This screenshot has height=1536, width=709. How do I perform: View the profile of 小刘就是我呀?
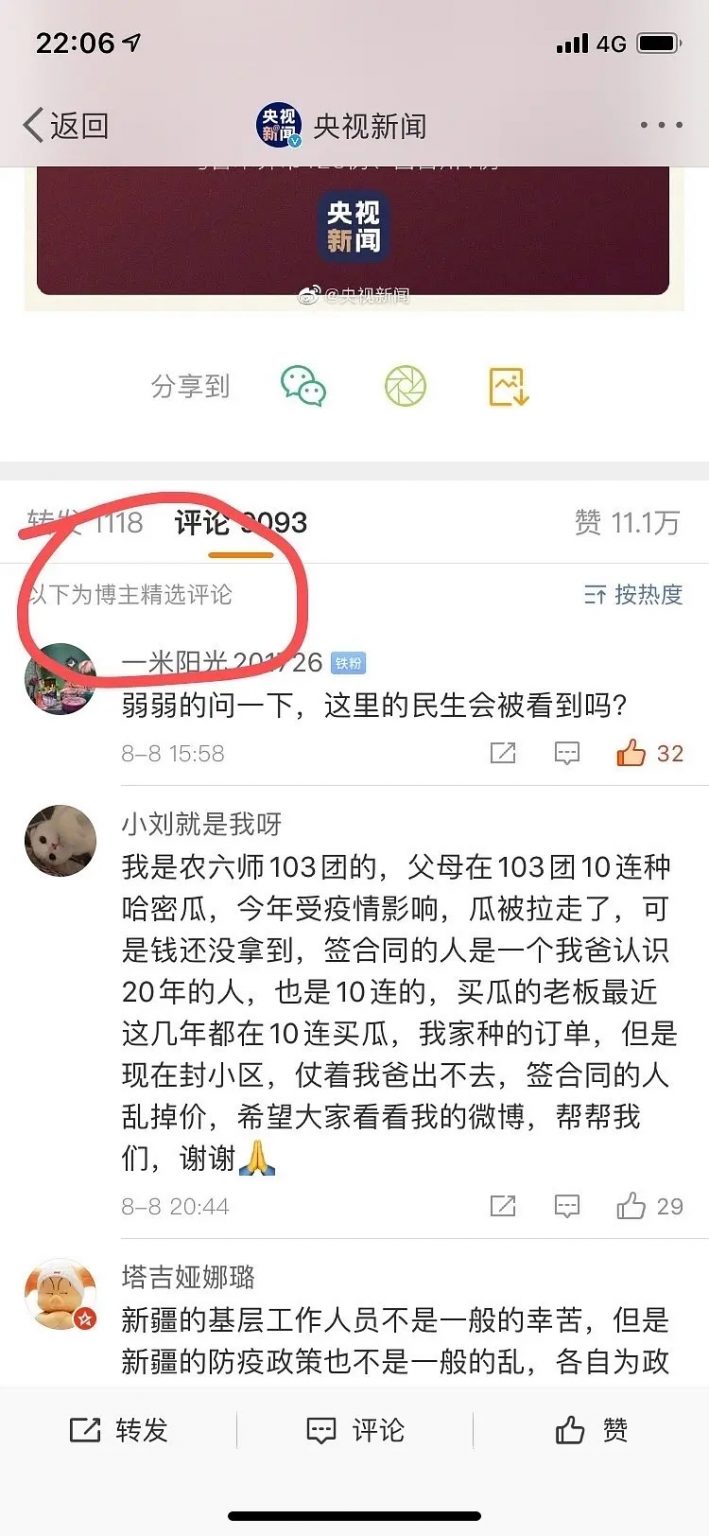[x=60, y=841]
